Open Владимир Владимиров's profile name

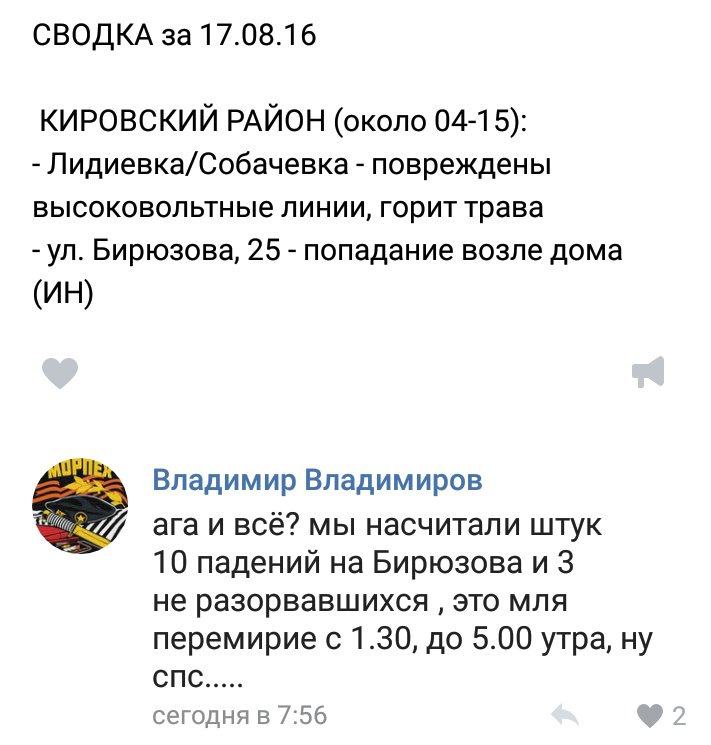tap(317, 480)
